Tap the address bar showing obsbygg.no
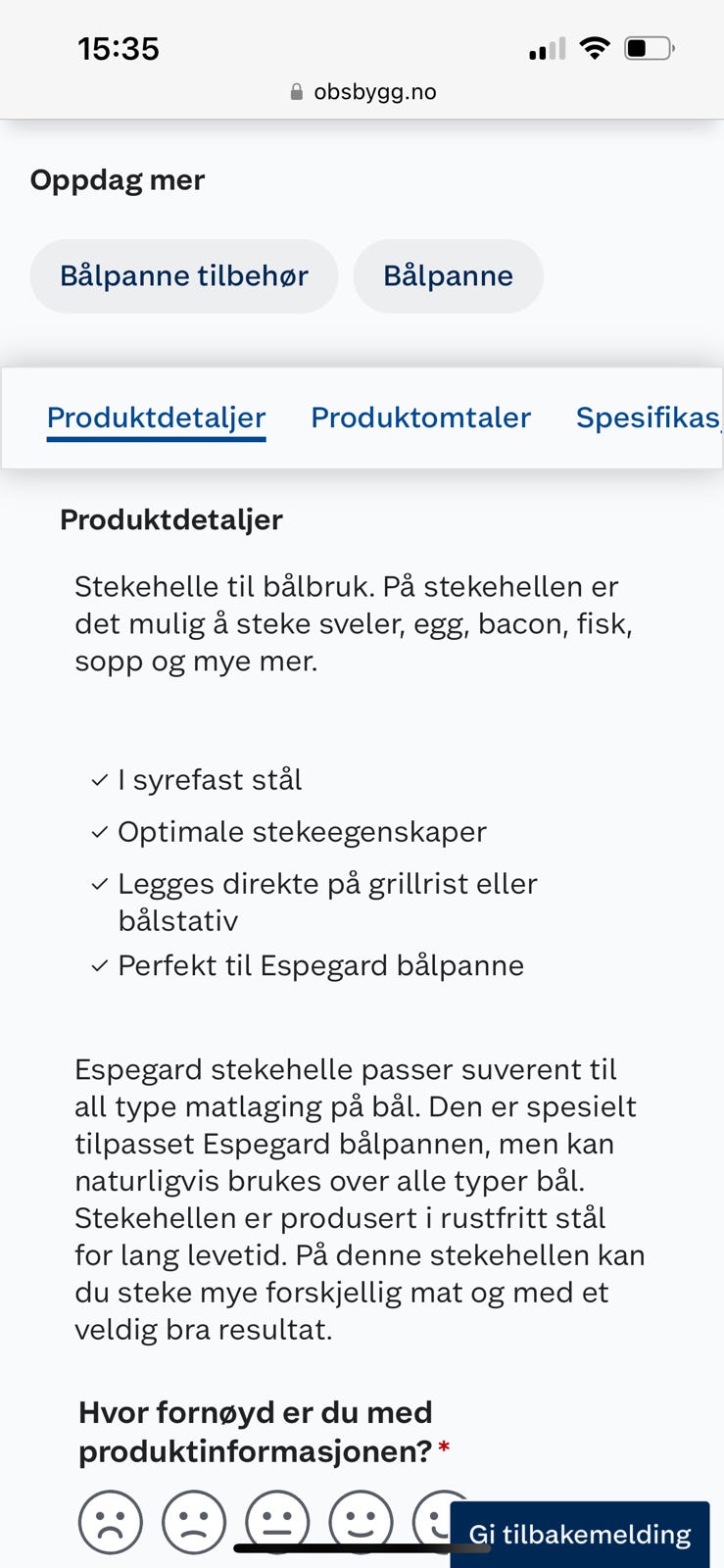 375,92
